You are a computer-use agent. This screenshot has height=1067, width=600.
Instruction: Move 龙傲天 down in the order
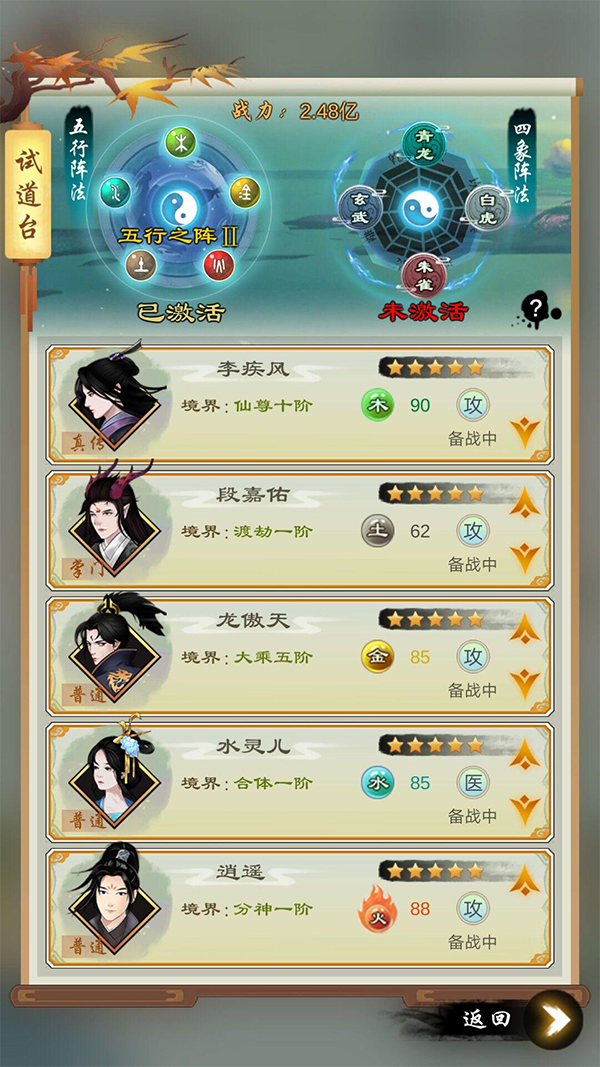[525, 683]
